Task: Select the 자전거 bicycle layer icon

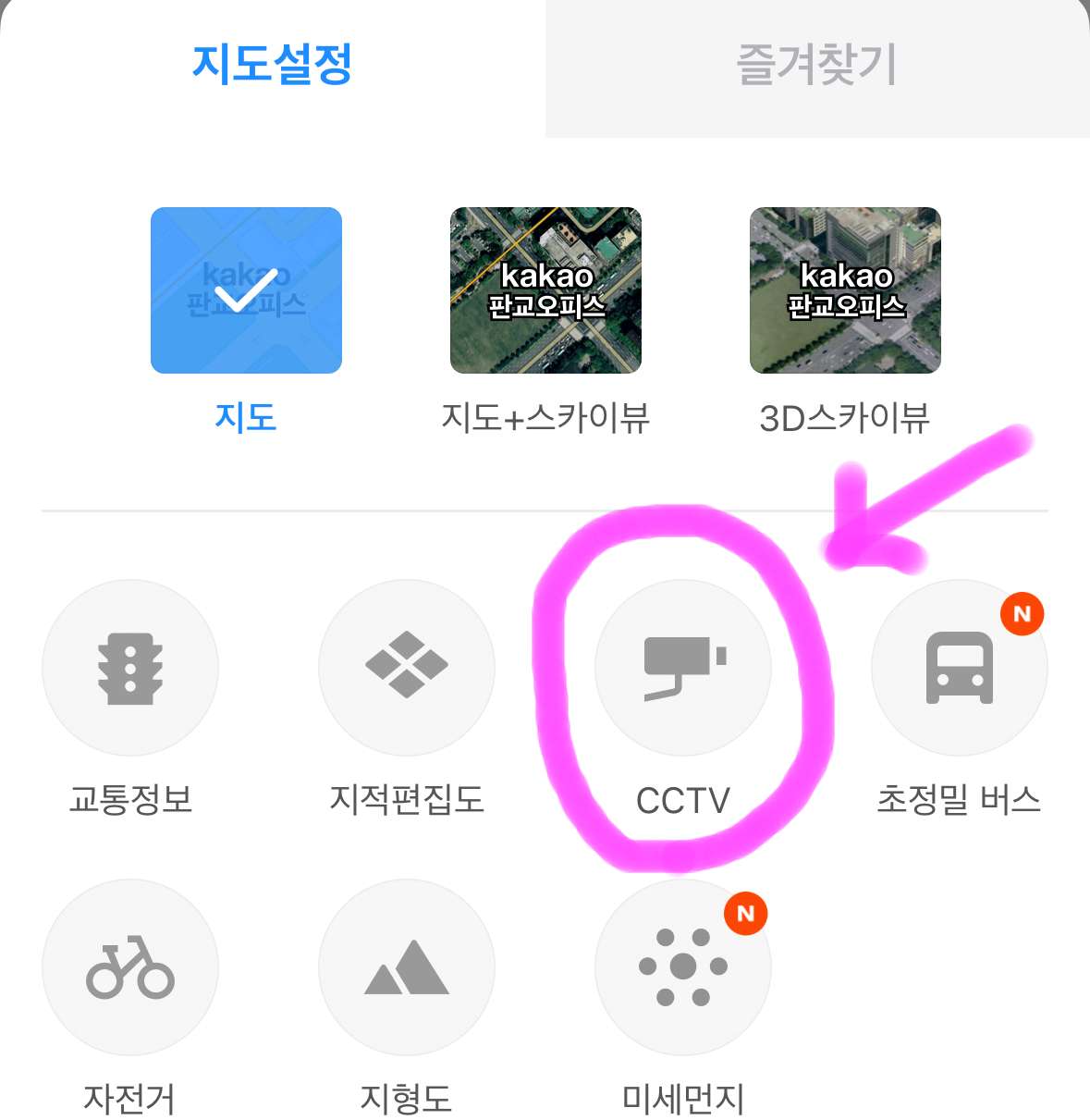Action: [130, 967]
